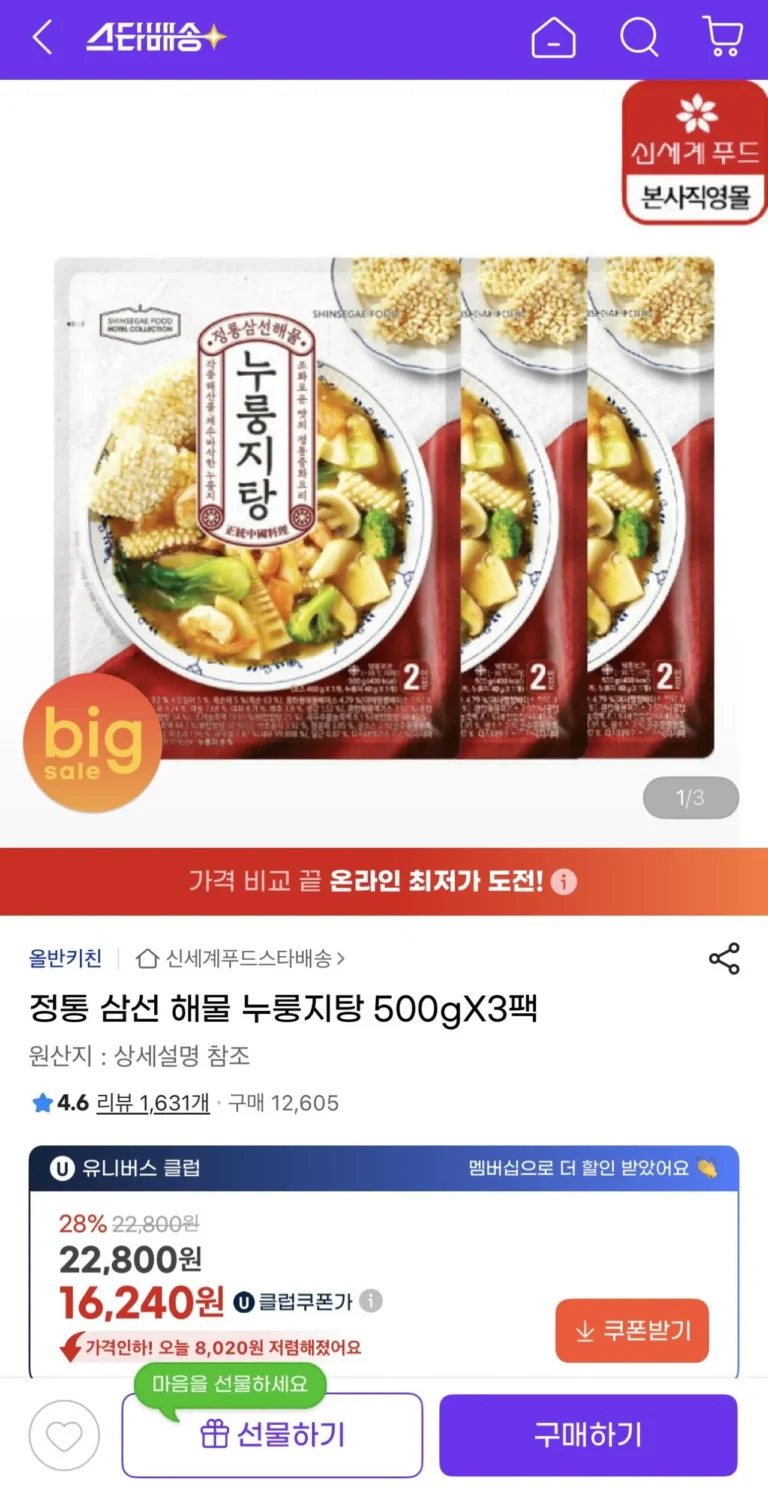
Task: Send as gift with 선물하기
Action: tap(272, 1435)
